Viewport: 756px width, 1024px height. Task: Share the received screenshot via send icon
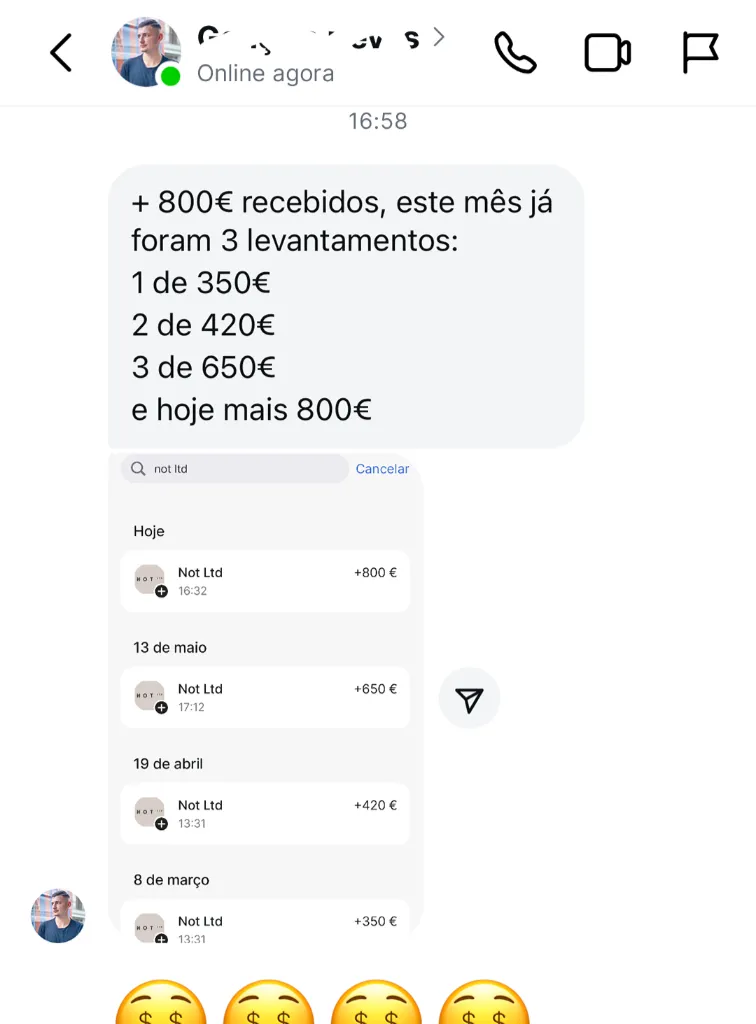(469, 698)
